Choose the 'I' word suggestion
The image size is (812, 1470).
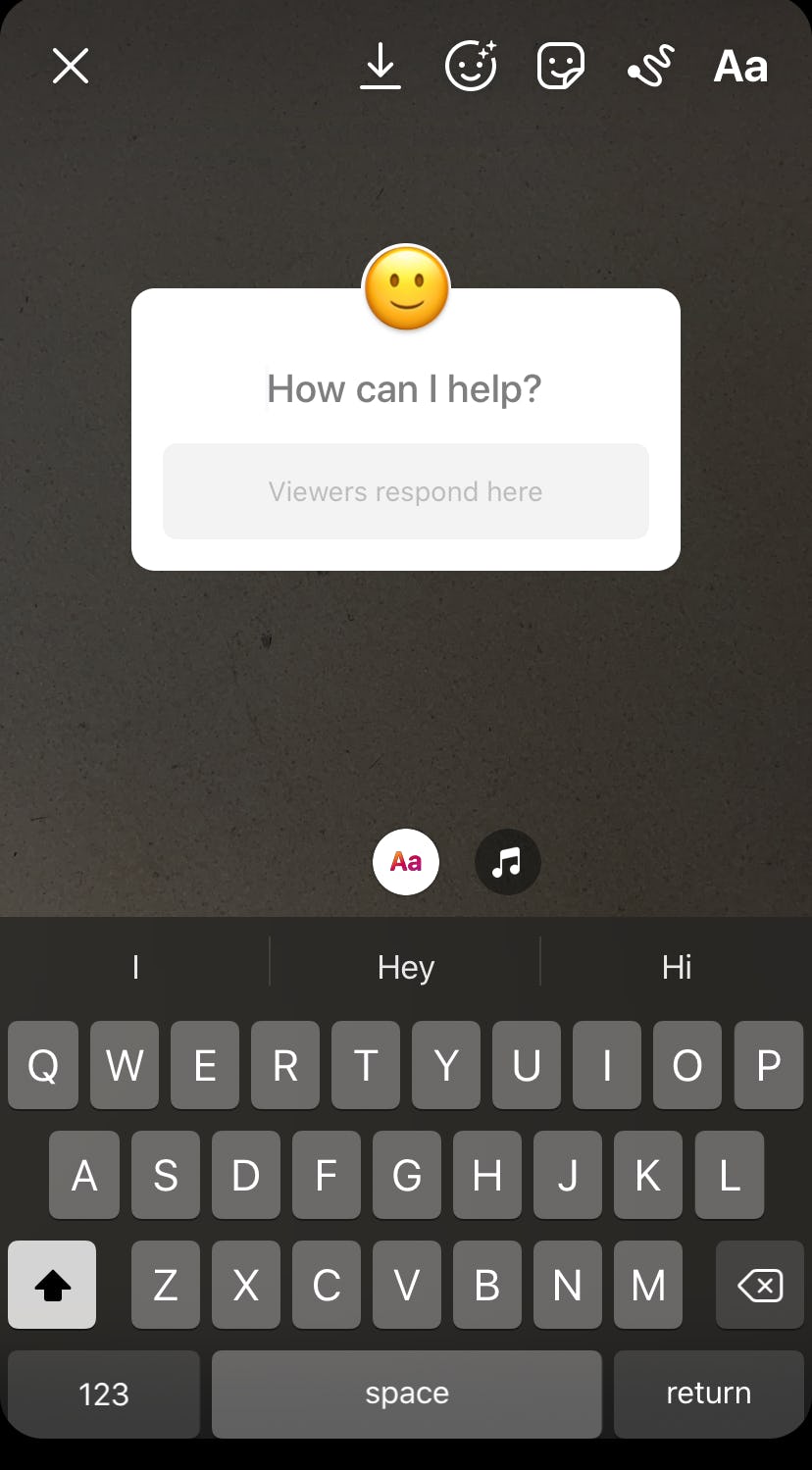[x=135, y=968]
